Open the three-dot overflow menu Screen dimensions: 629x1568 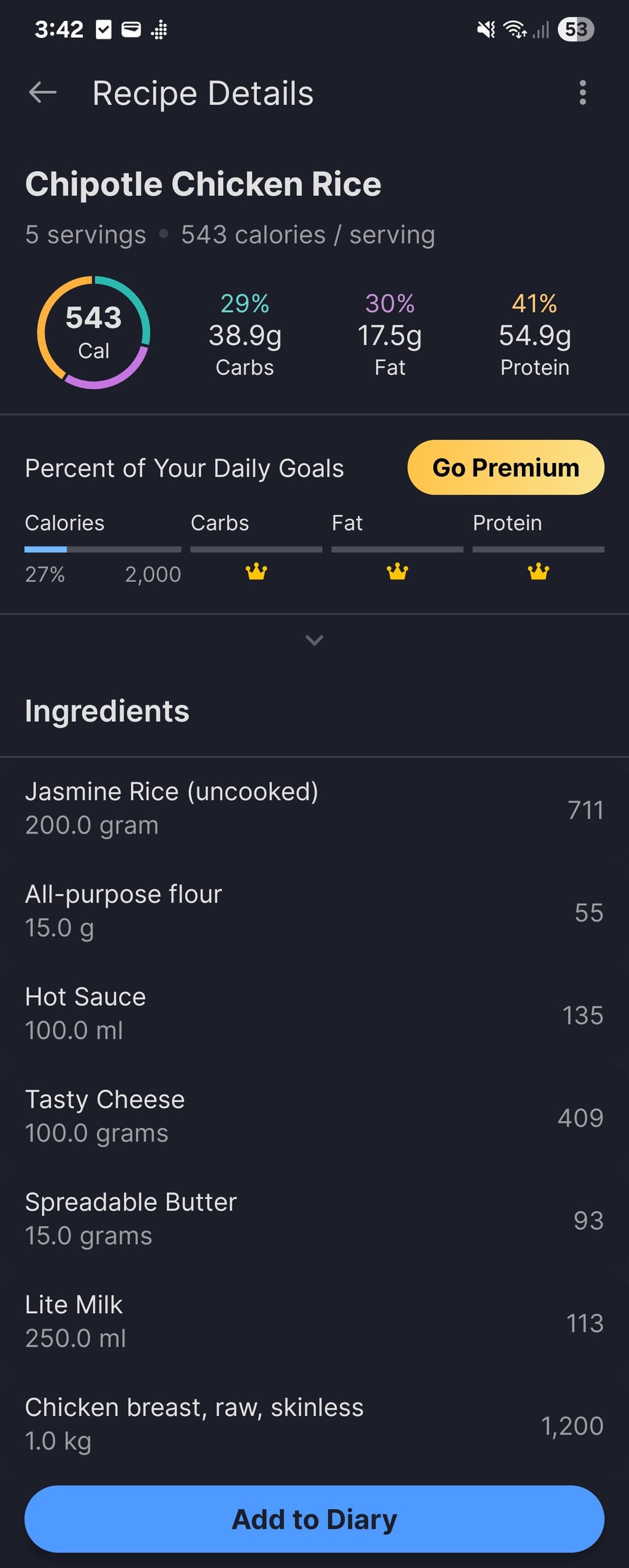(582, 93)
